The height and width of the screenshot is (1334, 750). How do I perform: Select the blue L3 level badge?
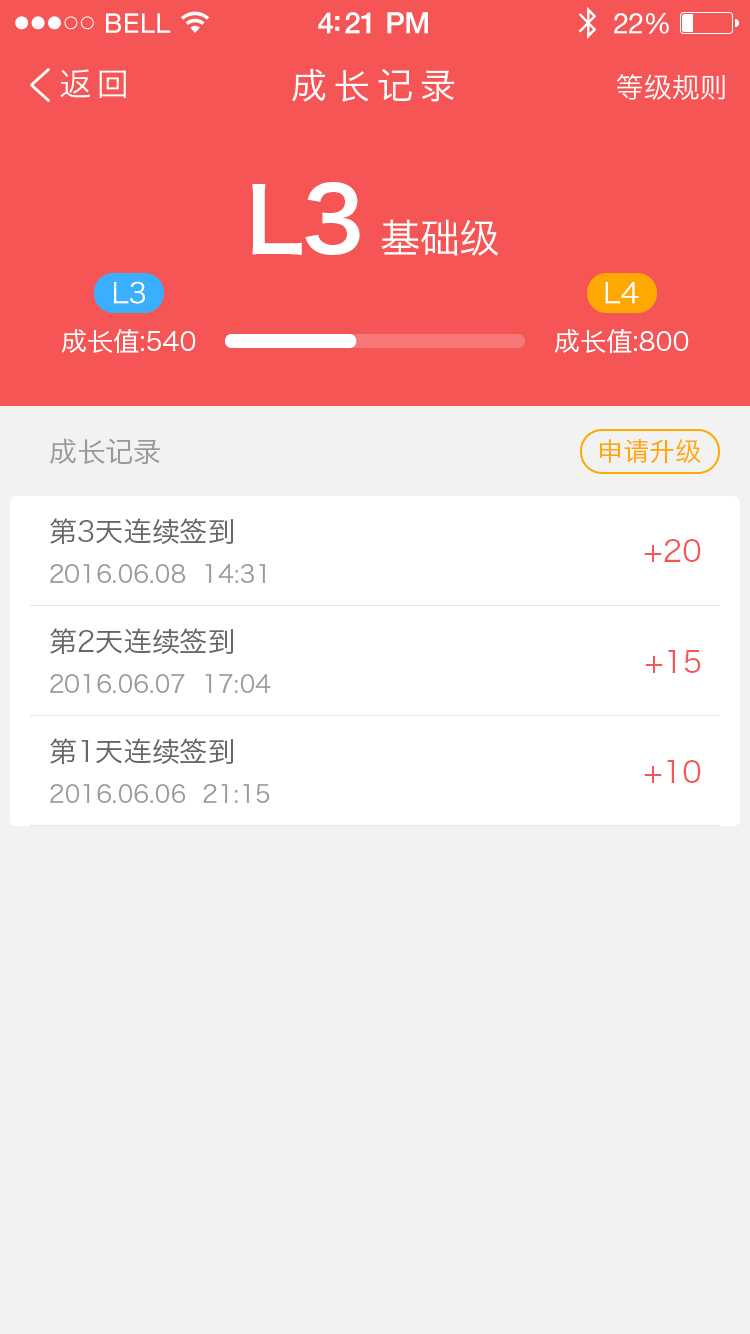(x=128, y=293)
